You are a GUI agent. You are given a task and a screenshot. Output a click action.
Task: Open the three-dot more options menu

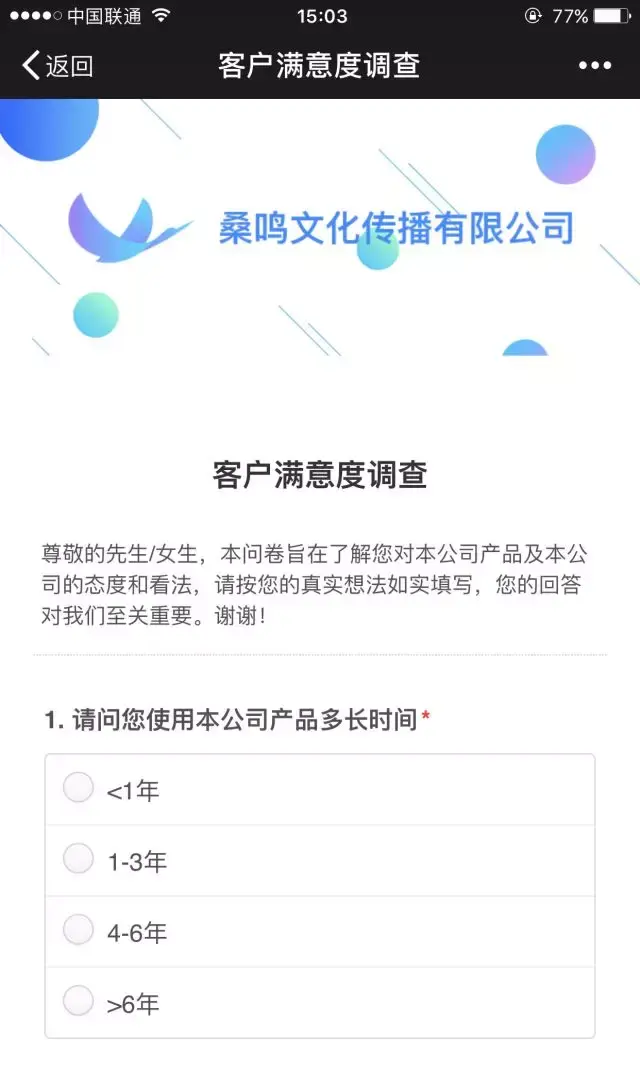pyautogui.click(x=595, y=66)
